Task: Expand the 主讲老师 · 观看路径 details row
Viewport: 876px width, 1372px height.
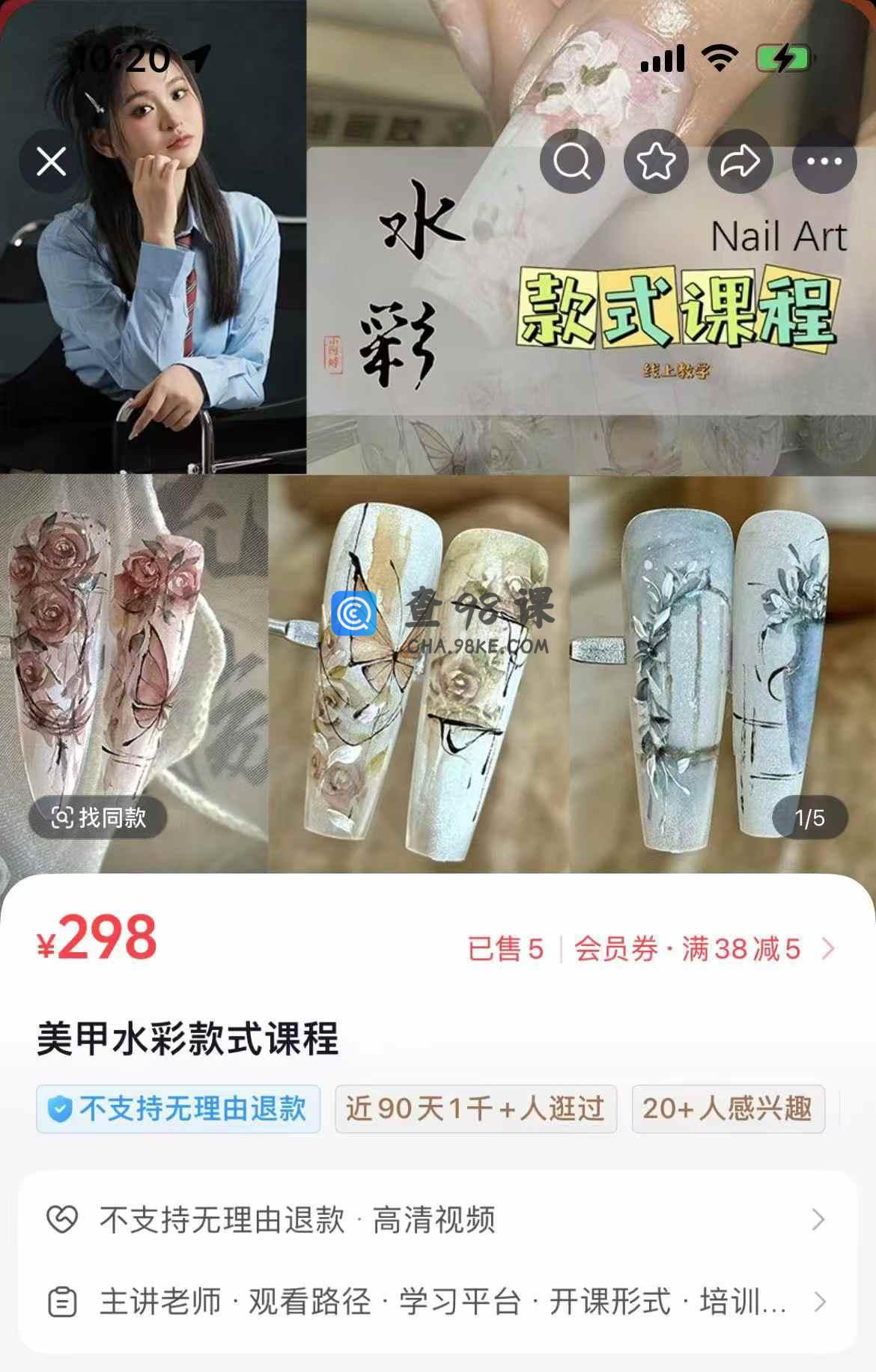Action: 437,1302
